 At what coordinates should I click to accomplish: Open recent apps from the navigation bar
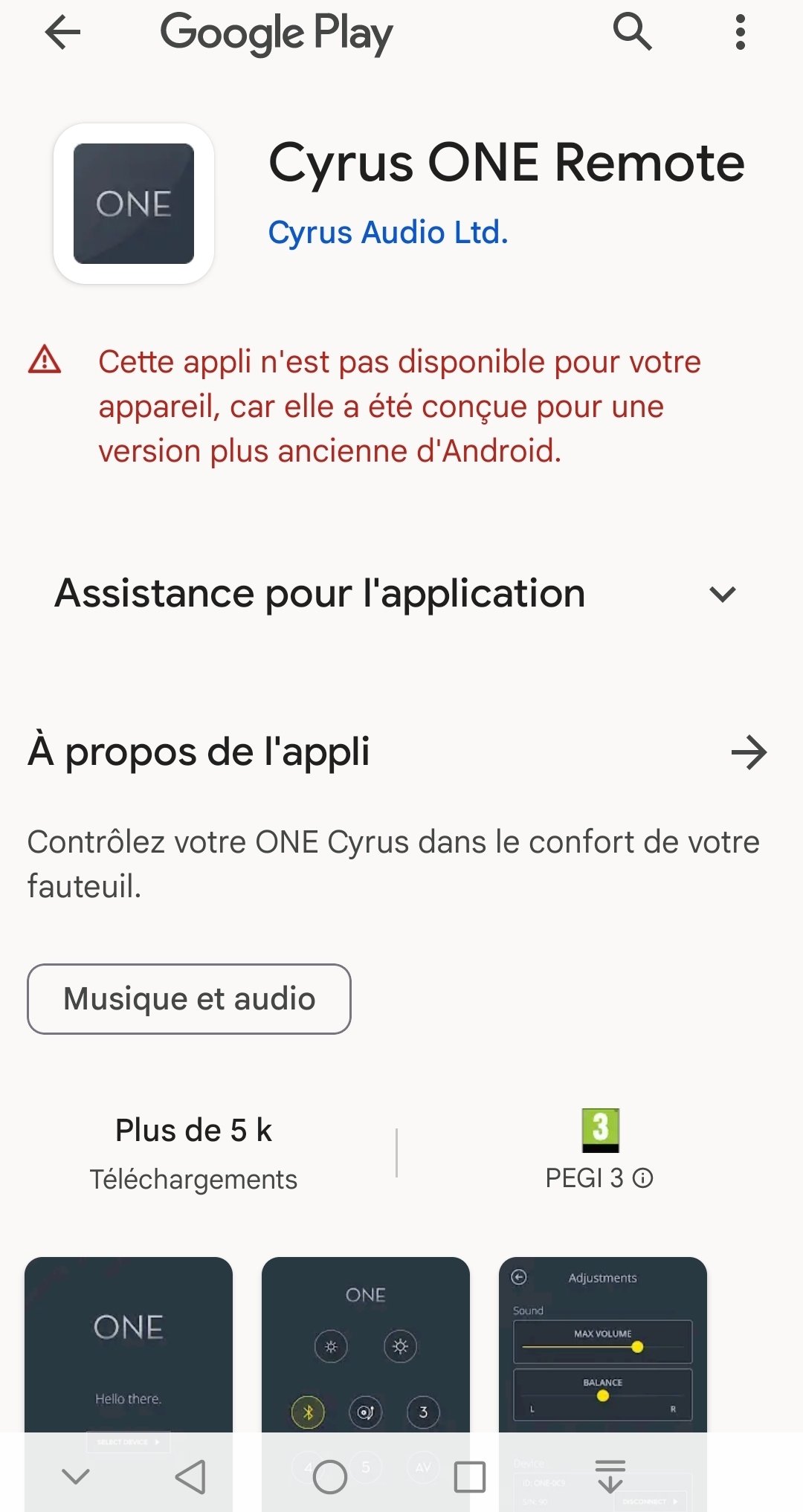(x=469, y=1477)
